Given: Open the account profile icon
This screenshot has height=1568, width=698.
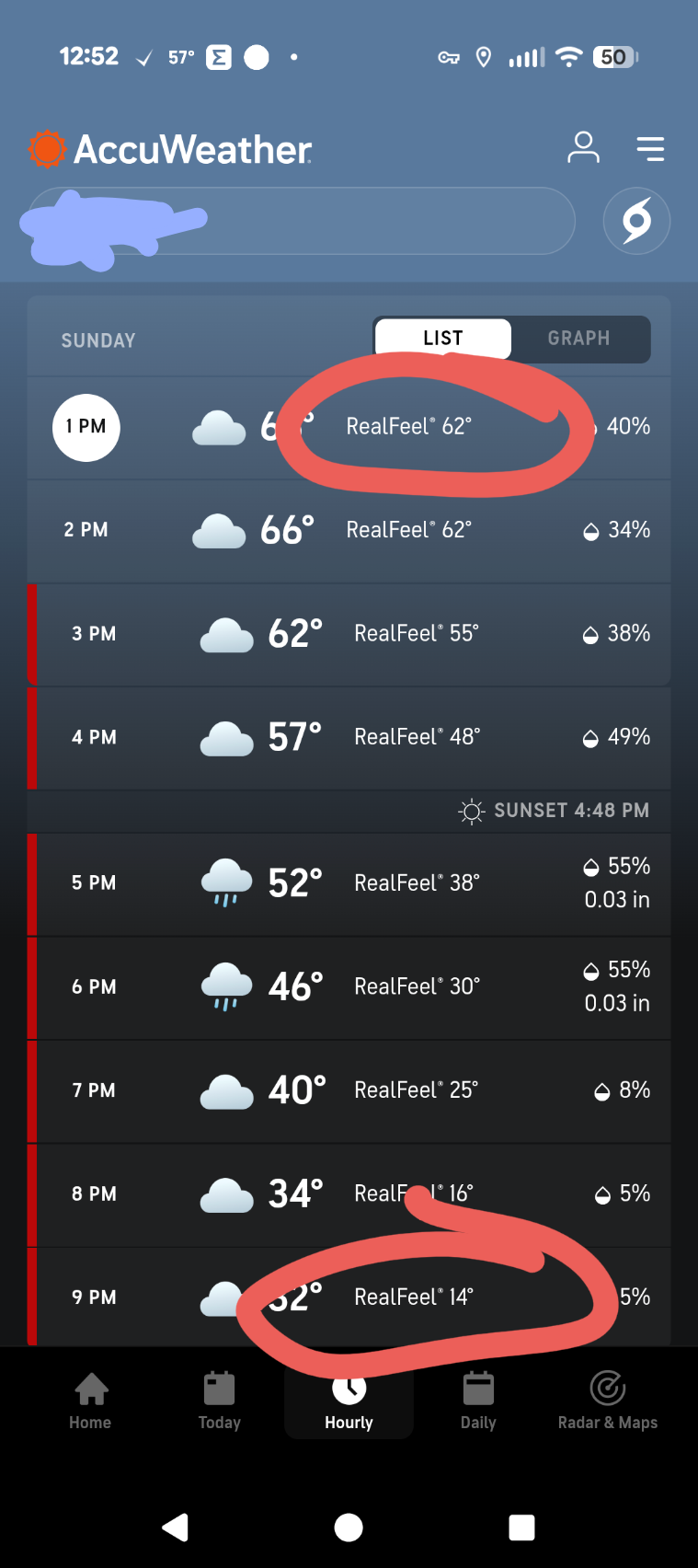Looking at the screenshot, I should point(583,148).
